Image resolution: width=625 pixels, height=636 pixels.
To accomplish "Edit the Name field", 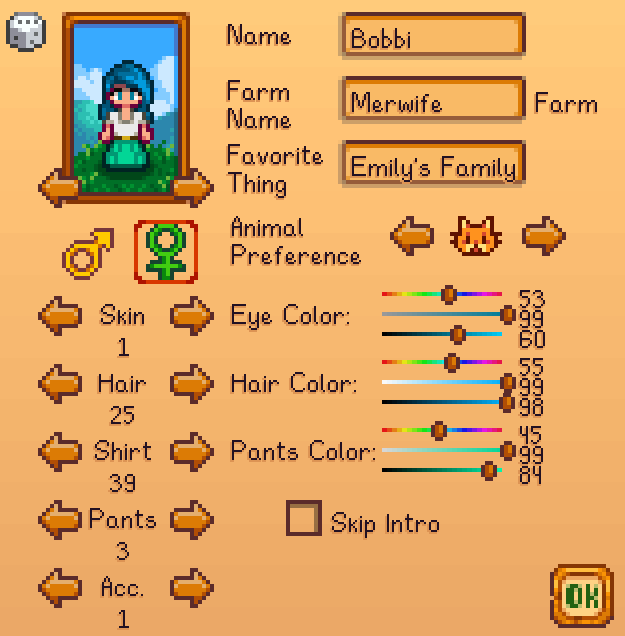I will click(432, 37).
